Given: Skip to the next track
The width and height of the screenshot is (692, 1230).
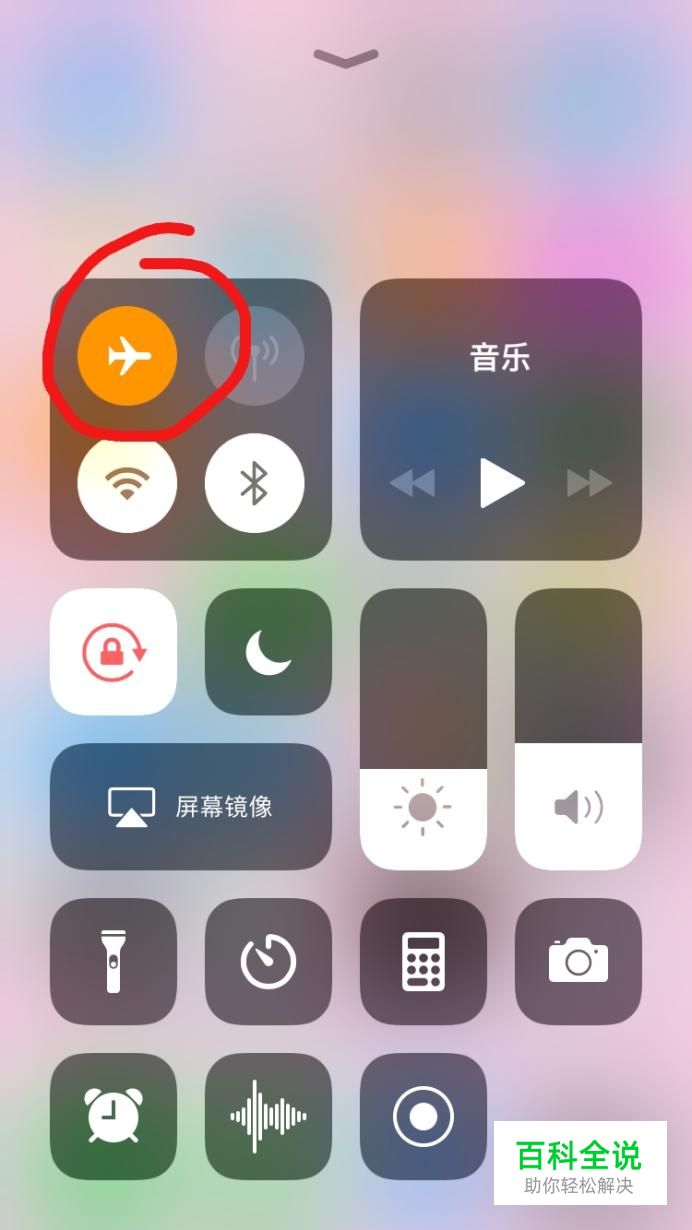Looking at the screenshot, I should pyautogui.click(x=589, y=483).
